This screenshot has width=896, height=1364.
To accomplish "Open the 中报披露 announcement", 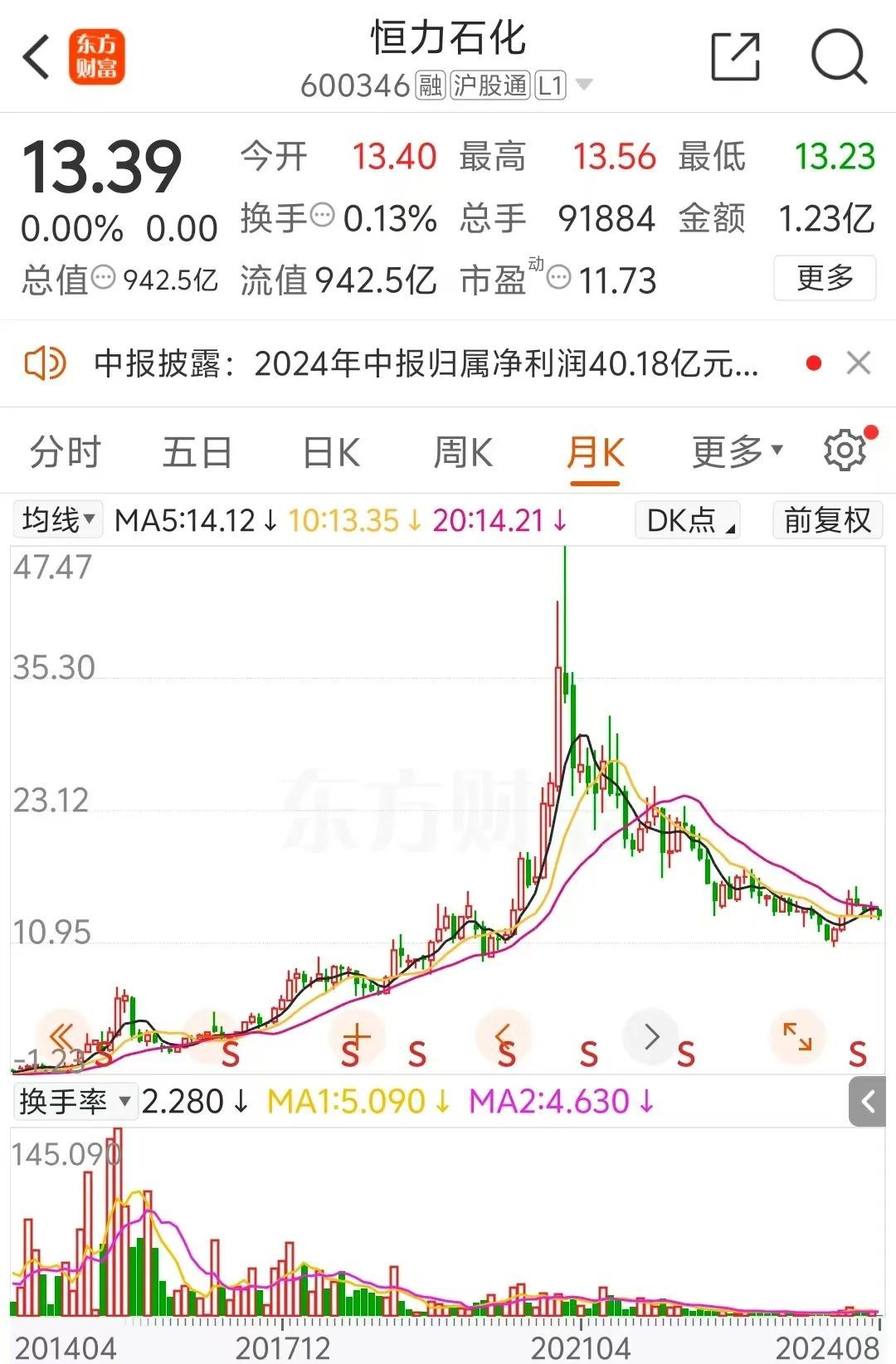I will click(x=425, y=363).
